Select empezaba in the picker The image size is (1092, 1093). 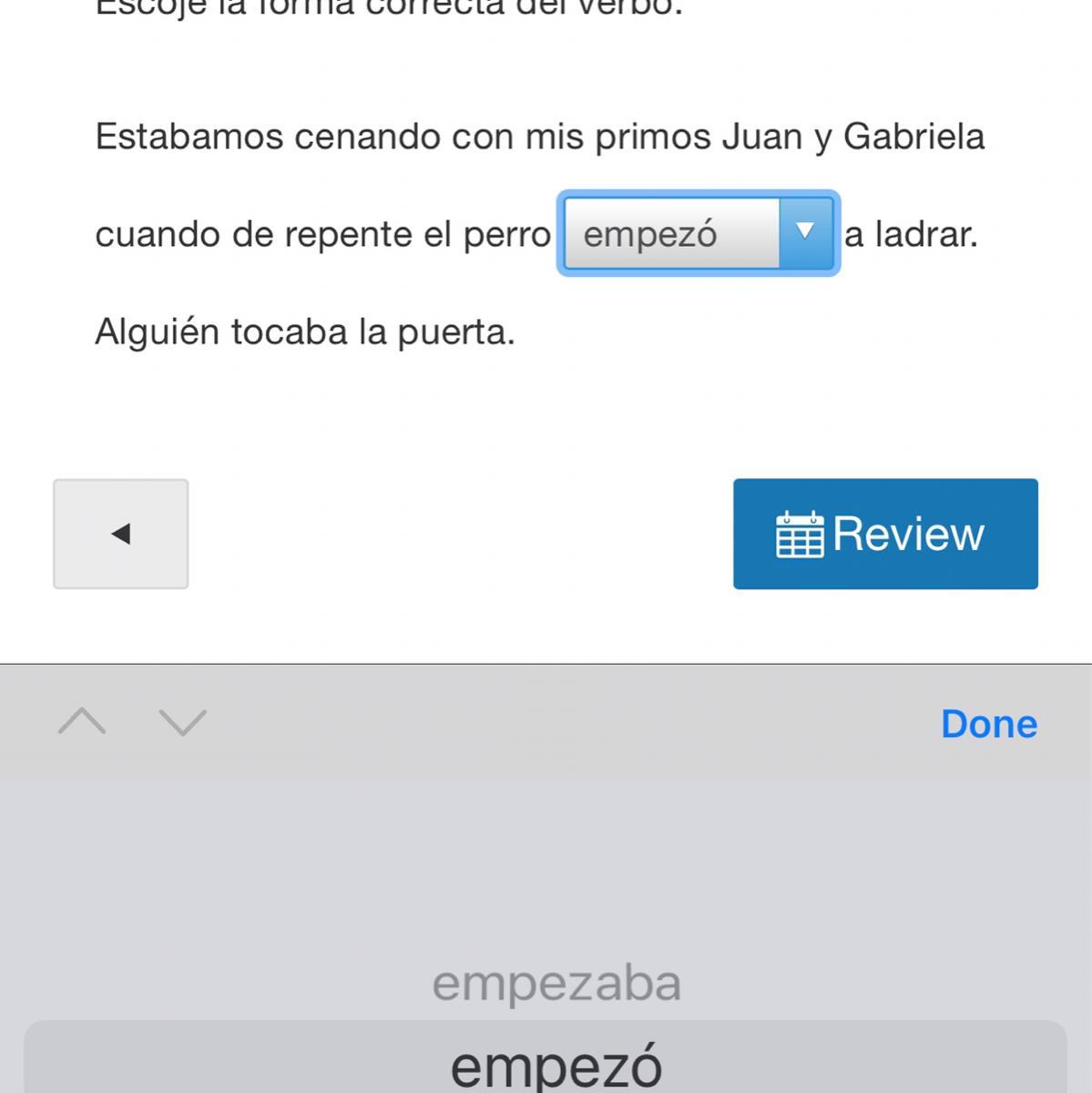(556, 984)
